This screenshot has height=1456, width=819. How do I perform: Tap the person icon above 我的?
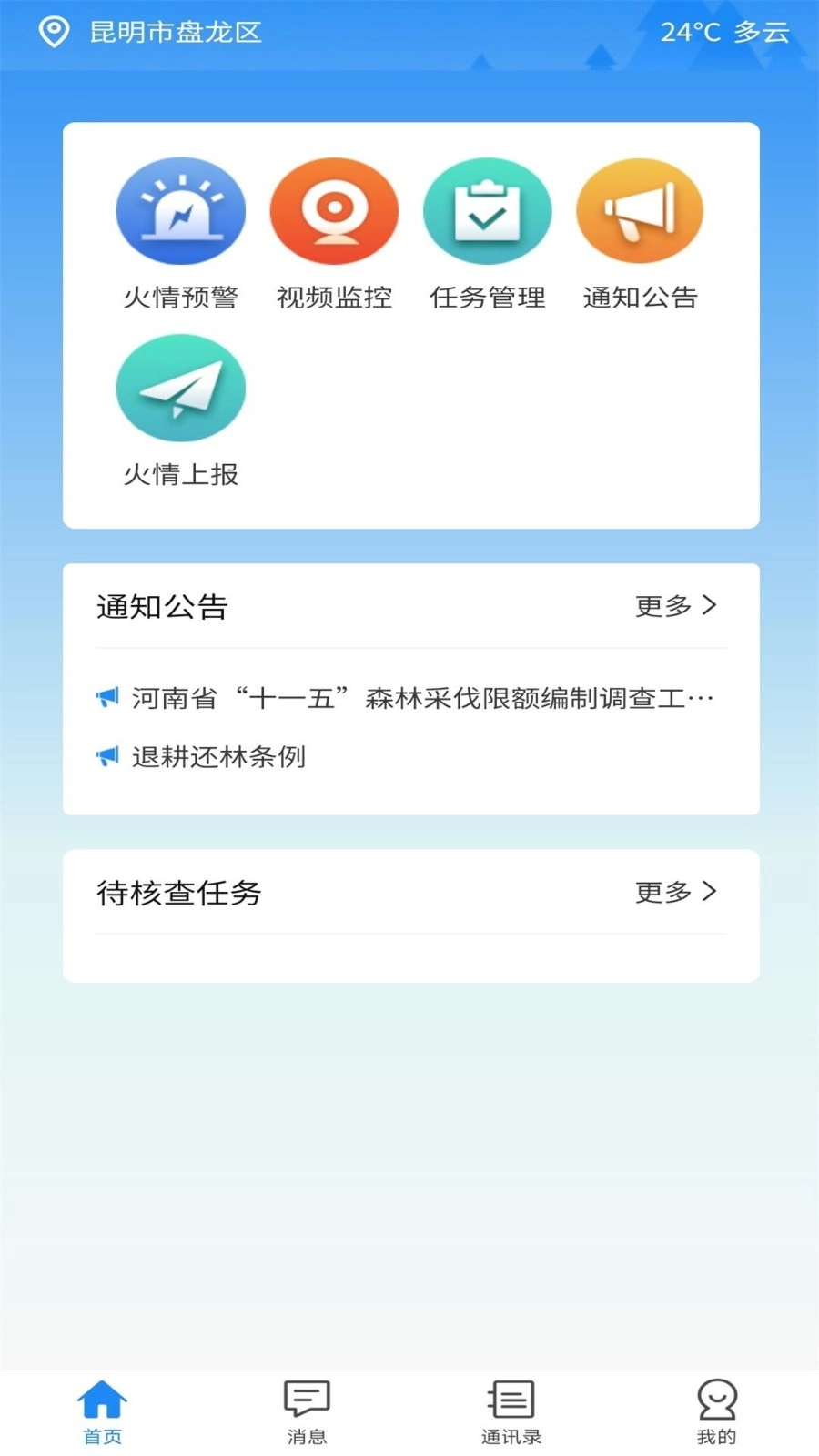[x=717, y=1399]
